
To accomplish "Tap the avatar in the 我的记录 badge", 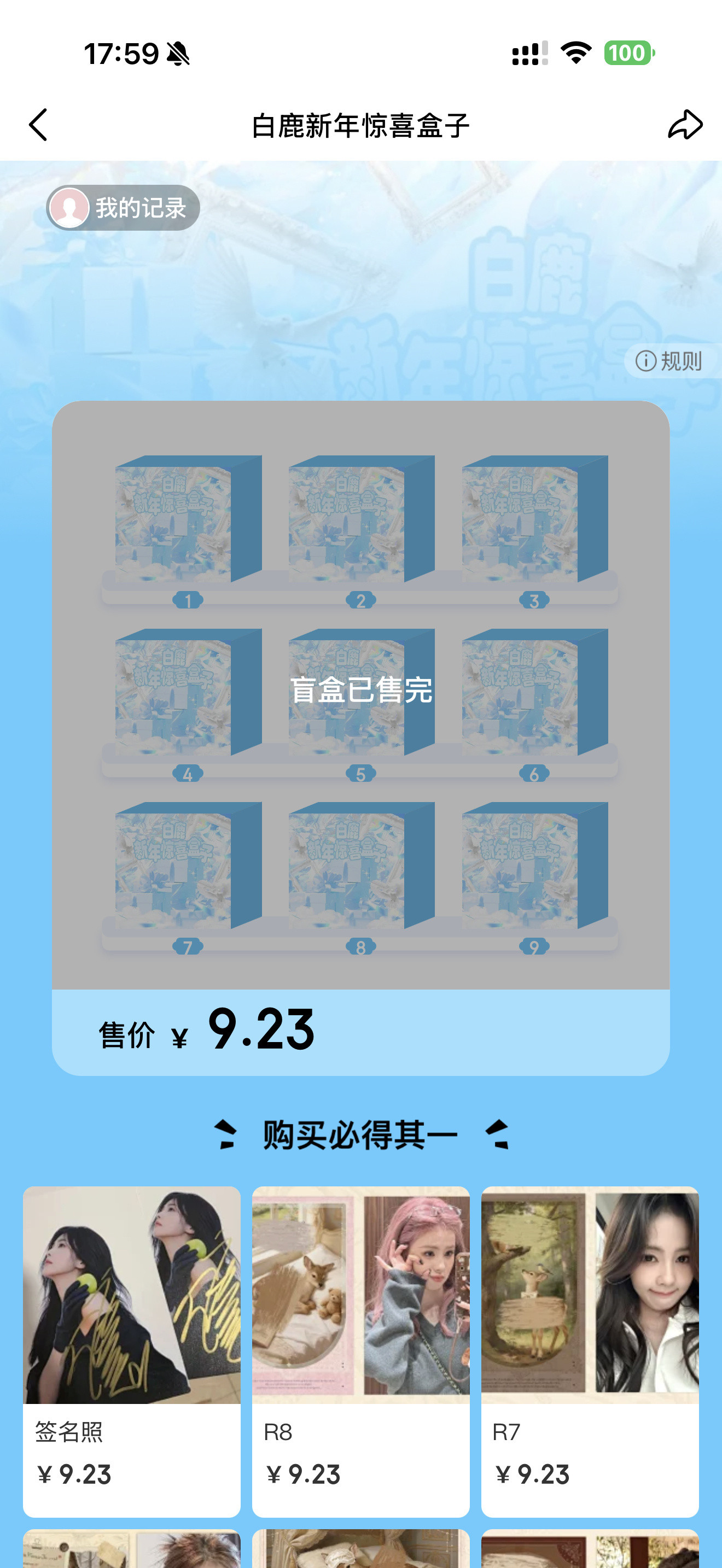I will 70,208.
